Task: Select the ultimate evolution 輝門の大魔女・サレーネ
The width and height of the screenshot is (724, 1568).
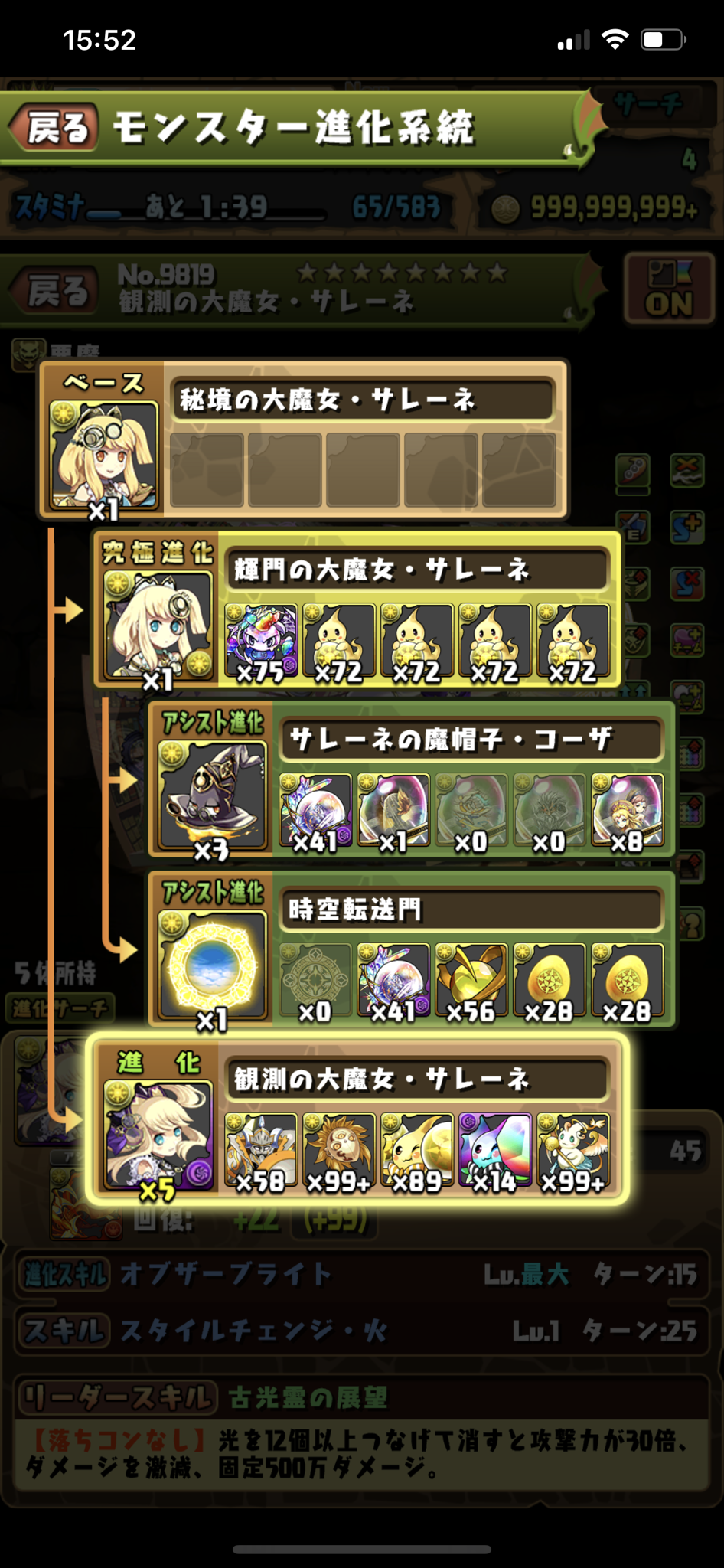Action: pos(158,625)
